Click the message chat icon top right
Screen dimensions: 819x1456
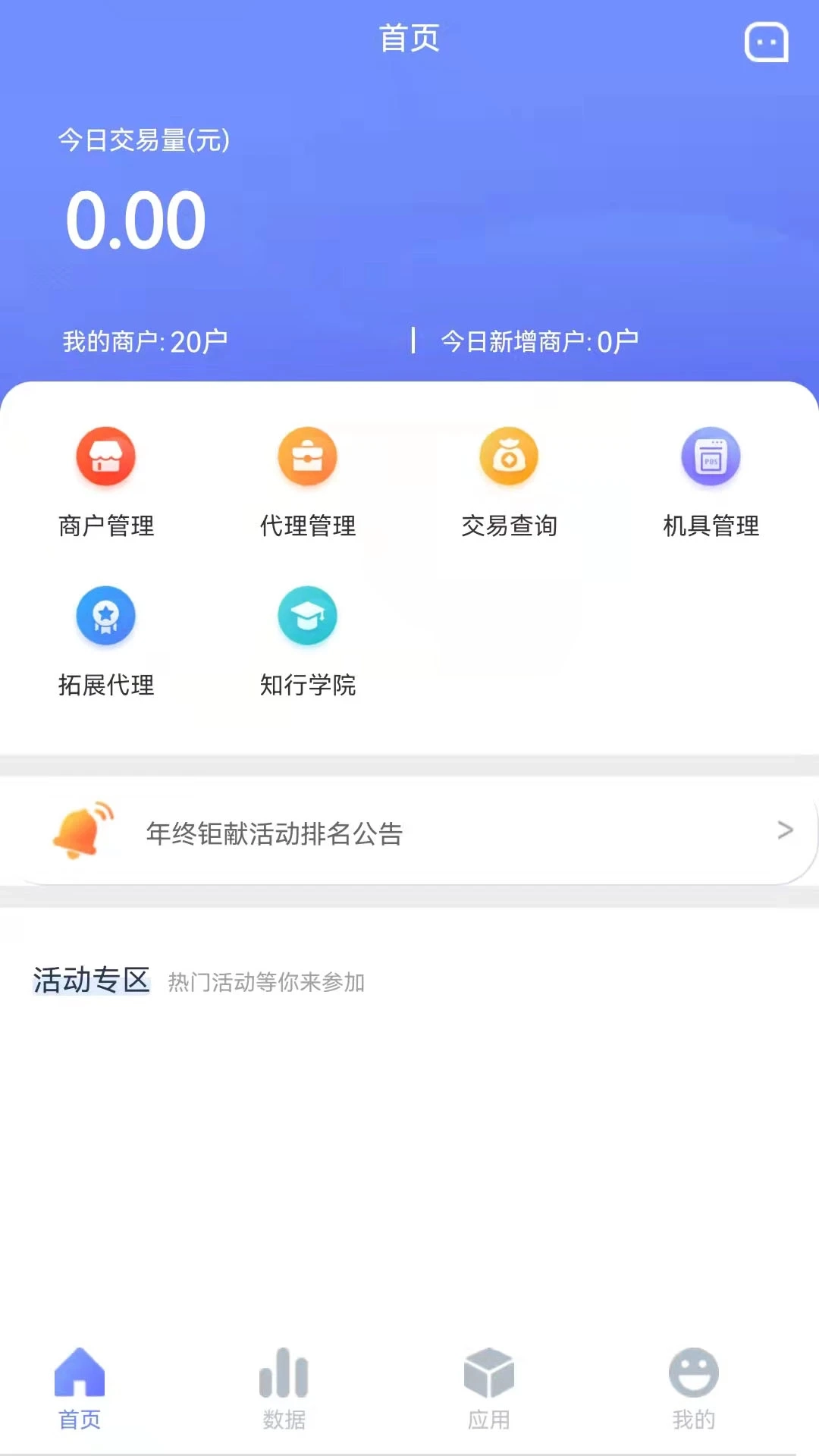click(x=765, y=43)
